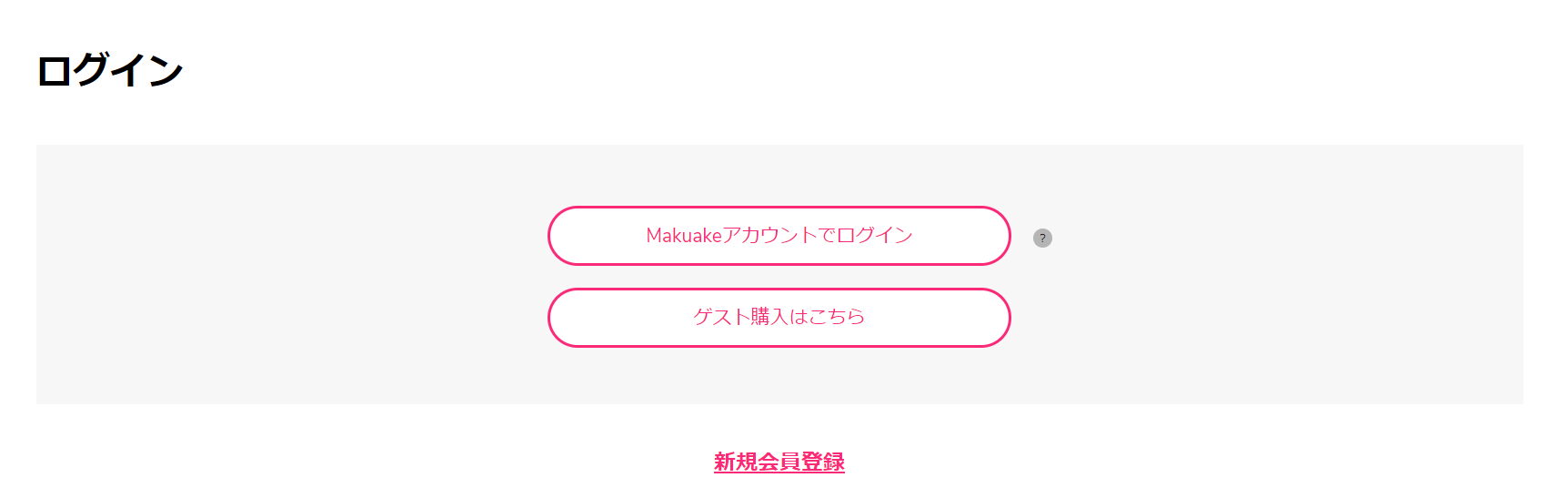
Task: Open the help question-mark icon
Action: [x=1042, y=238]
